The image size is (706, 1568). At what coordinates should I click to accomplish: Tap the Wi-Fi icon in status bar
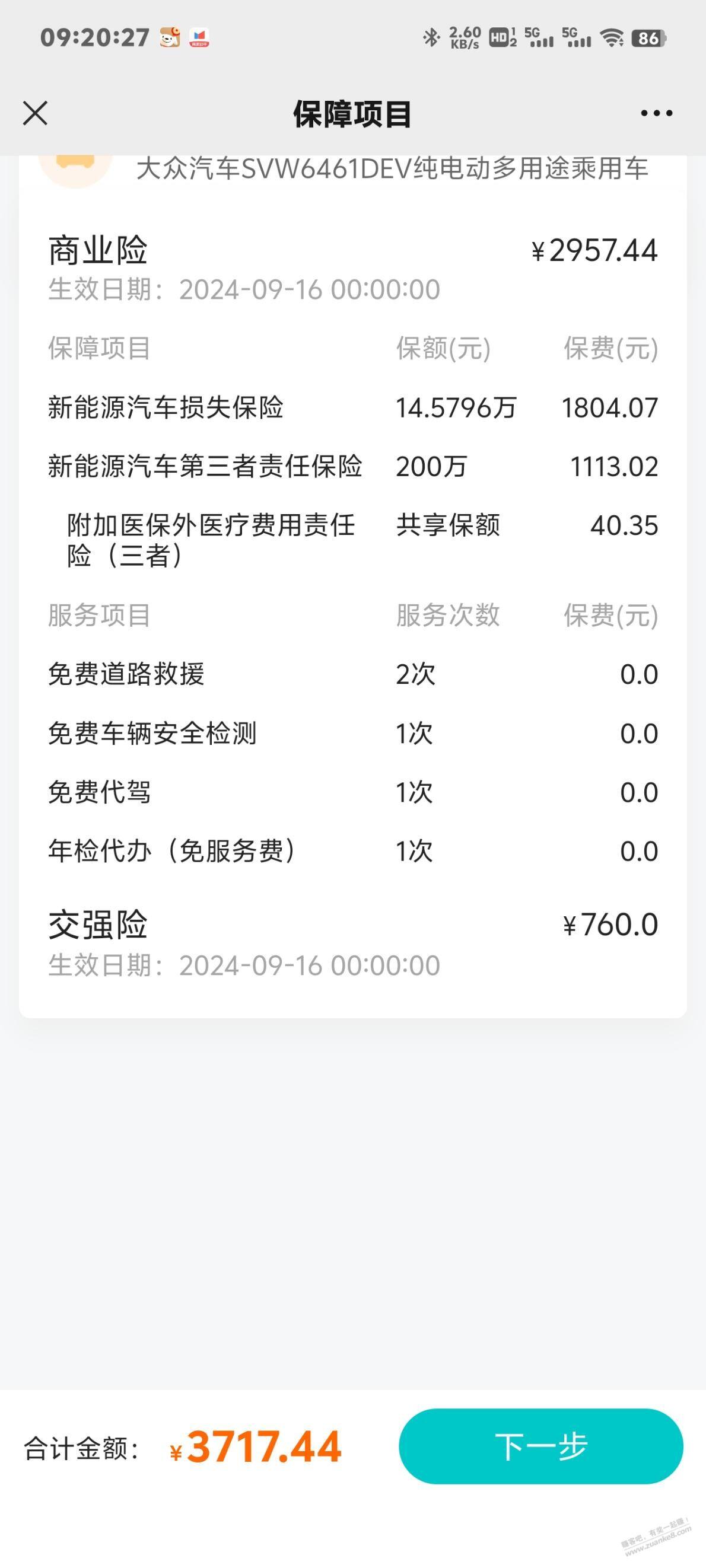(612, 38)
